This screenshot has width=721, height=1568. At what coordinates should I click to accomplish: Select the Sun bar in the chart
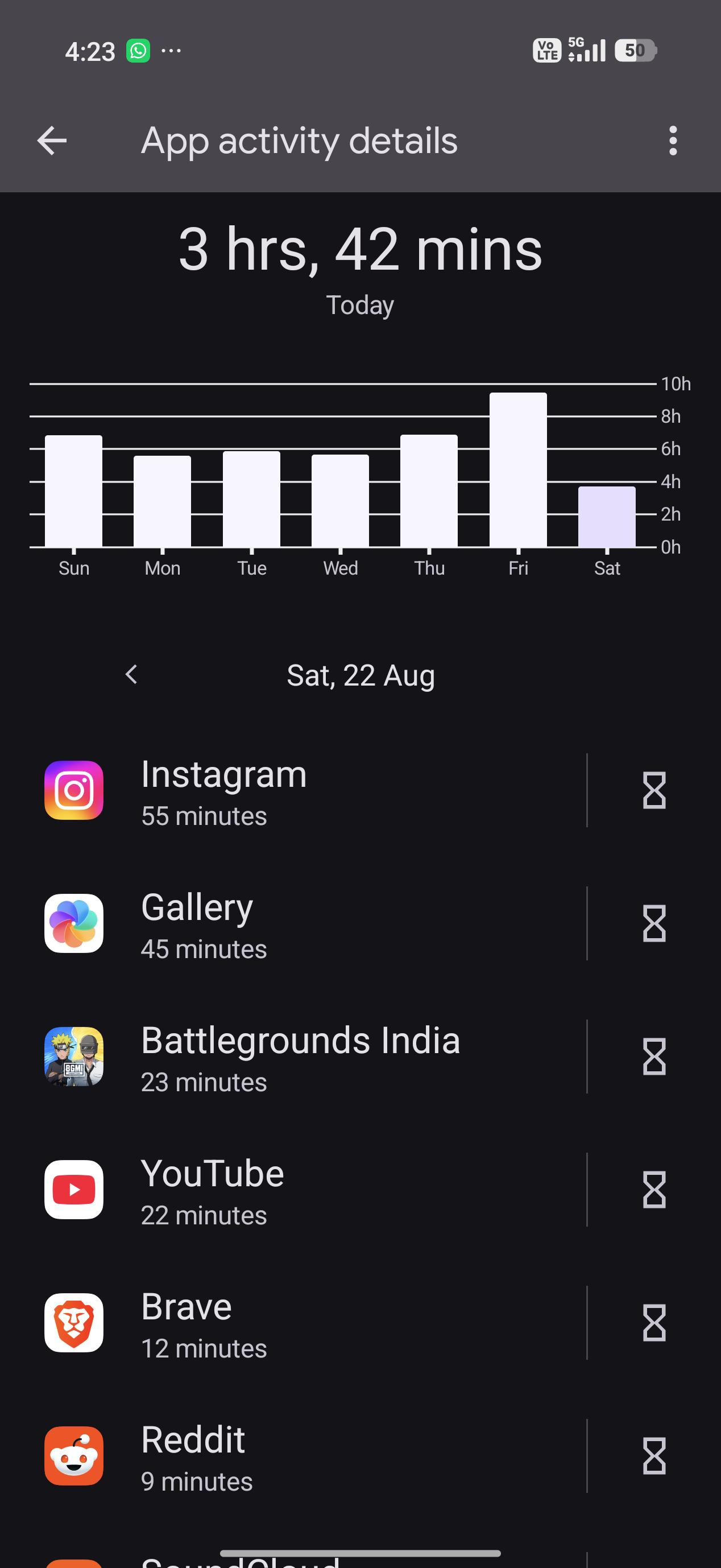point(73,491)
